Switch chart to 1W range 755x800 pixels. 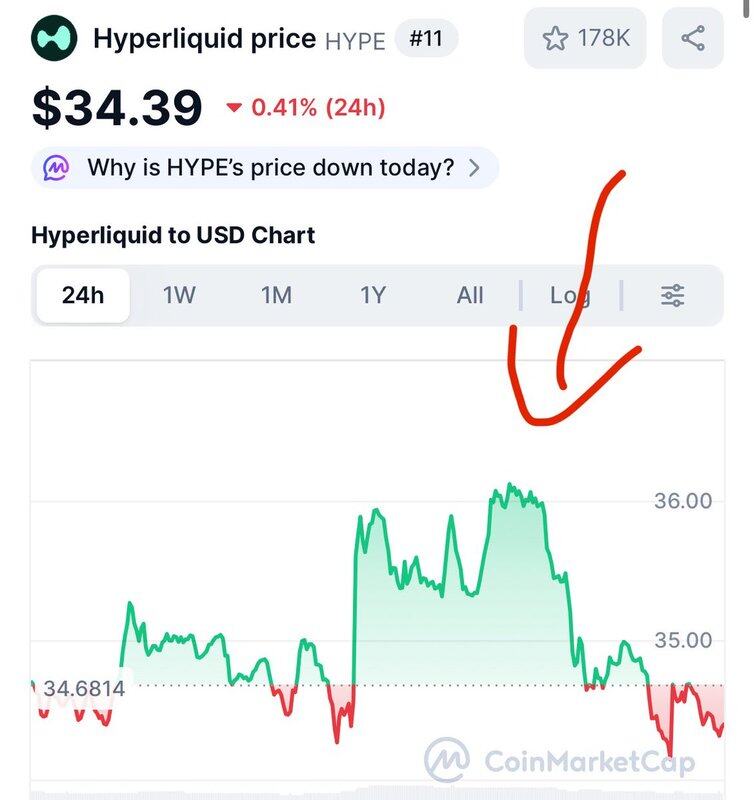point(179,296)
